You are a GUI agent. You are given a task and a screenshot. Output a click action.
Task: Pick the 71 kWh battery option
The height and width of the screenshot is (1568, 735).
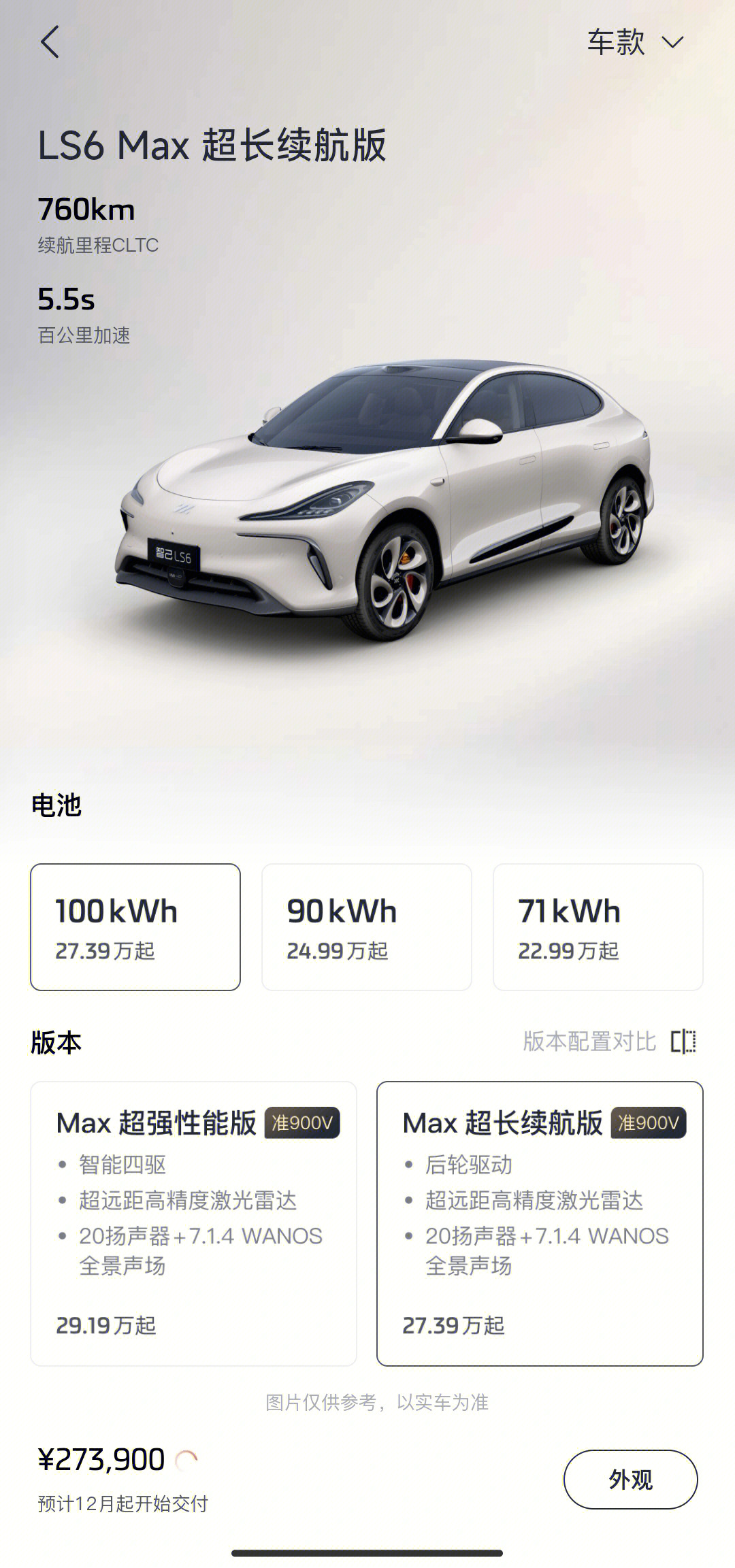pyautogui.click(x=598, y=927)
